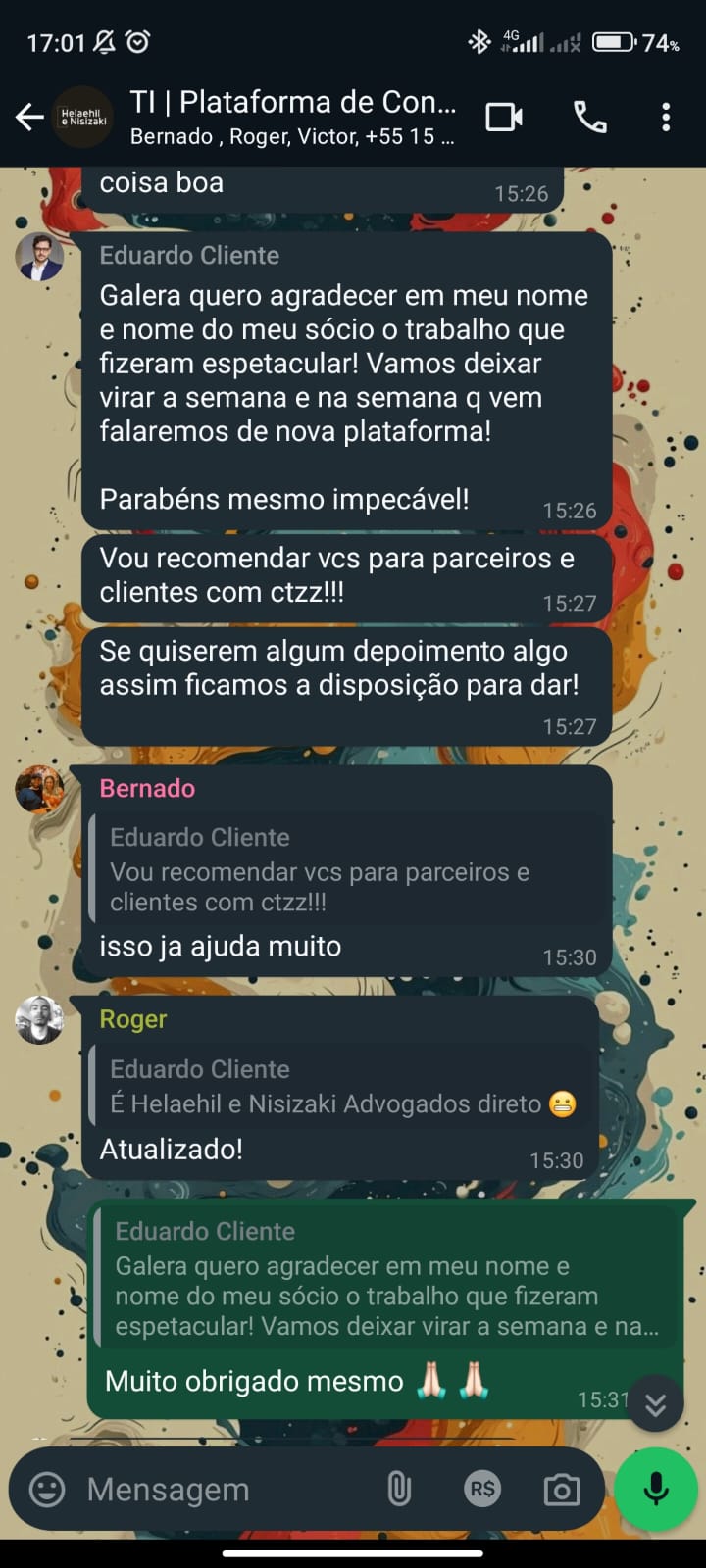Start a group video call
Screen dimensions: 706x1568
point(504,118)
